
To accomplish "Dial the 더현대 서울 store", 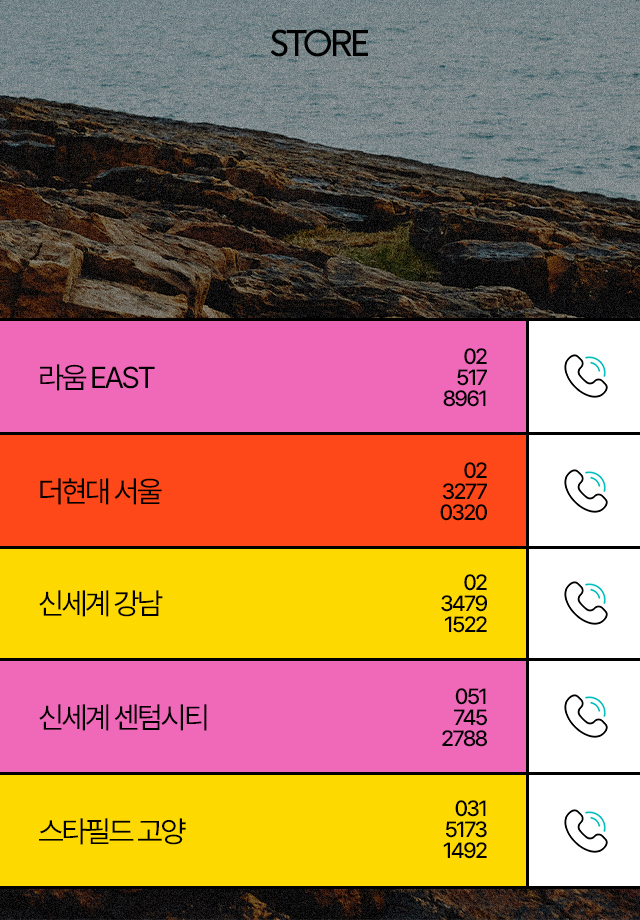I will (585, 491).
